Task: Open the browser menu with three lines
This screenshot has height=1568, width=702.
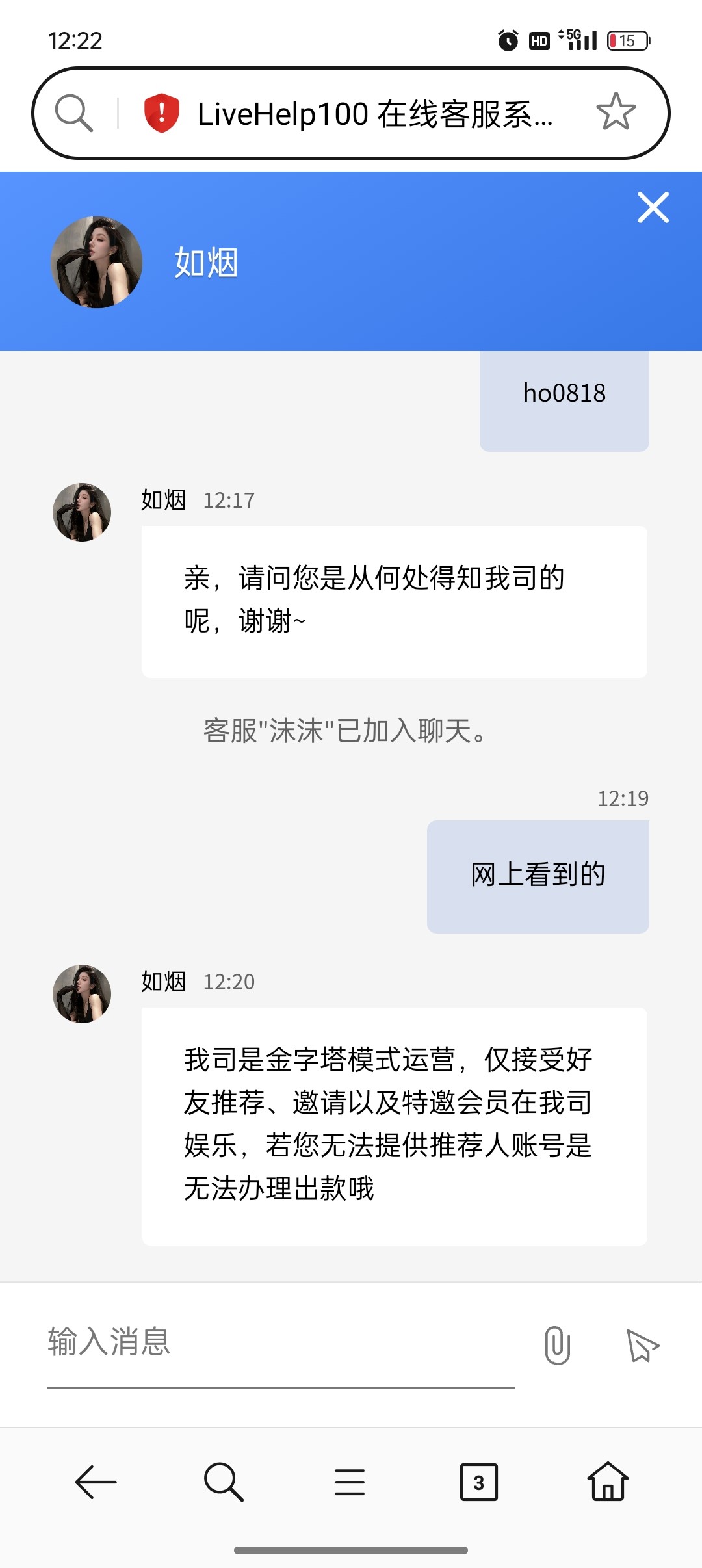Action: pos(350,1482)
